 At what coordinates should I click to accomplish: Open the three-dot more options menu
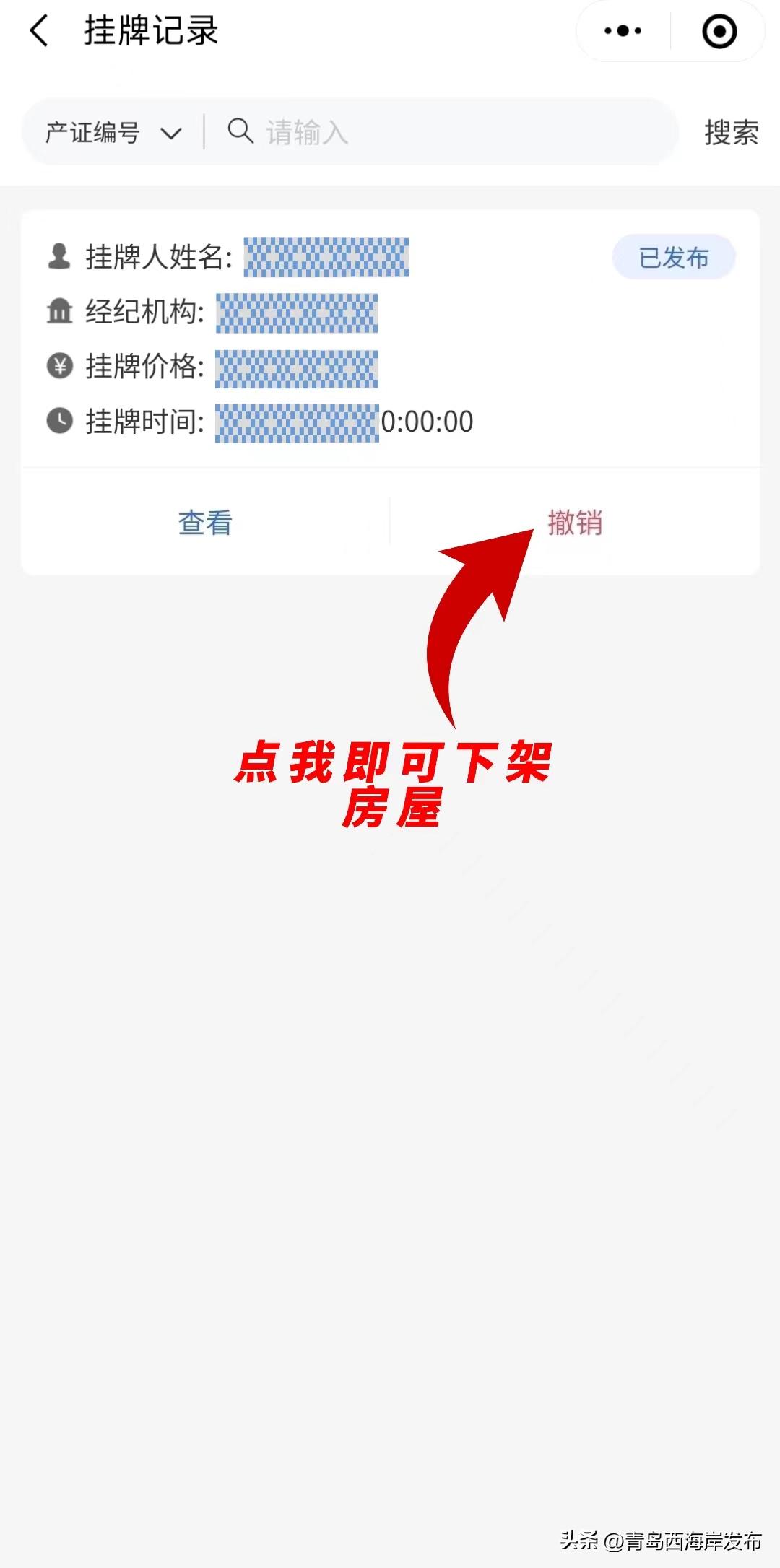[623, 30]
